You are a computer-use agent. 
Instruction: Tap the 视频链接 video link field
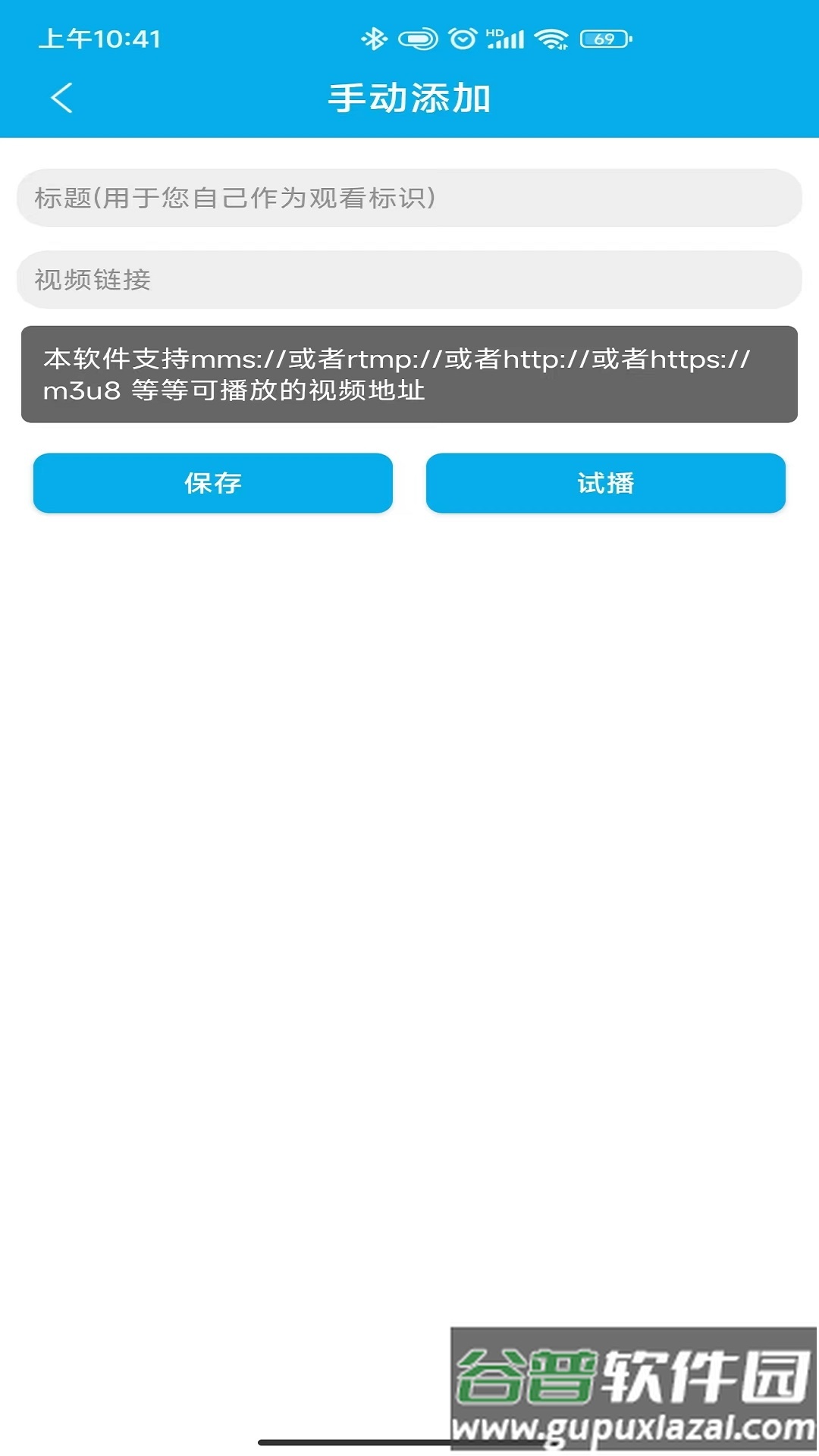tap(409, 280)
